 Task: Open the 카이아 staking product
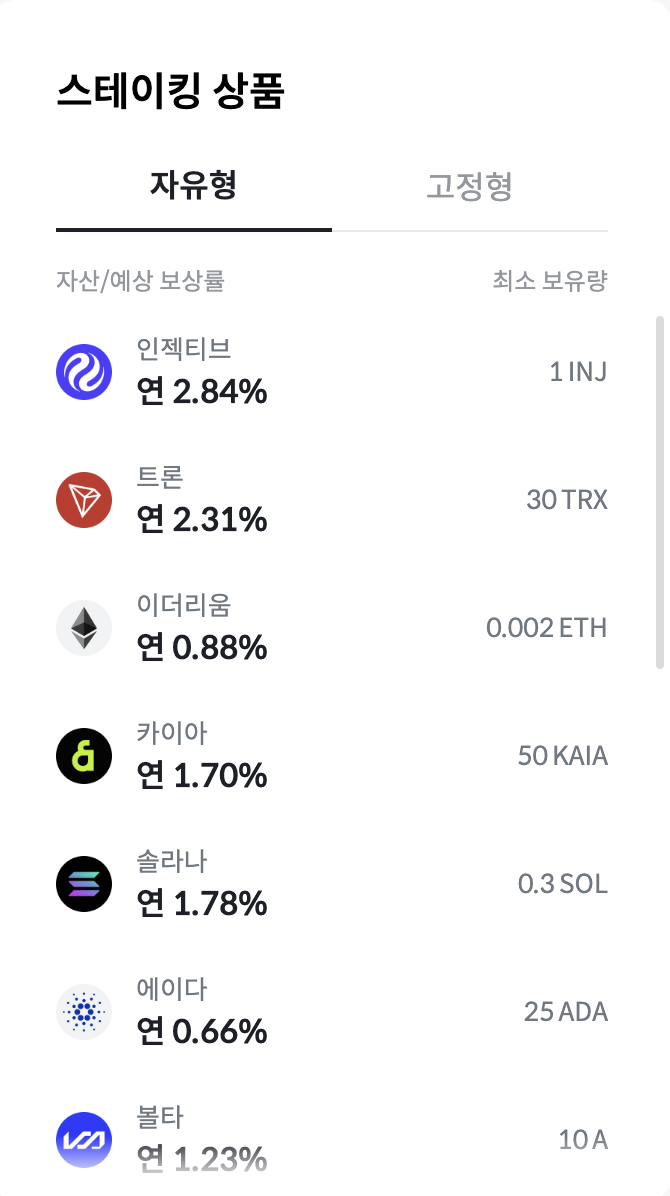[332, 757]
